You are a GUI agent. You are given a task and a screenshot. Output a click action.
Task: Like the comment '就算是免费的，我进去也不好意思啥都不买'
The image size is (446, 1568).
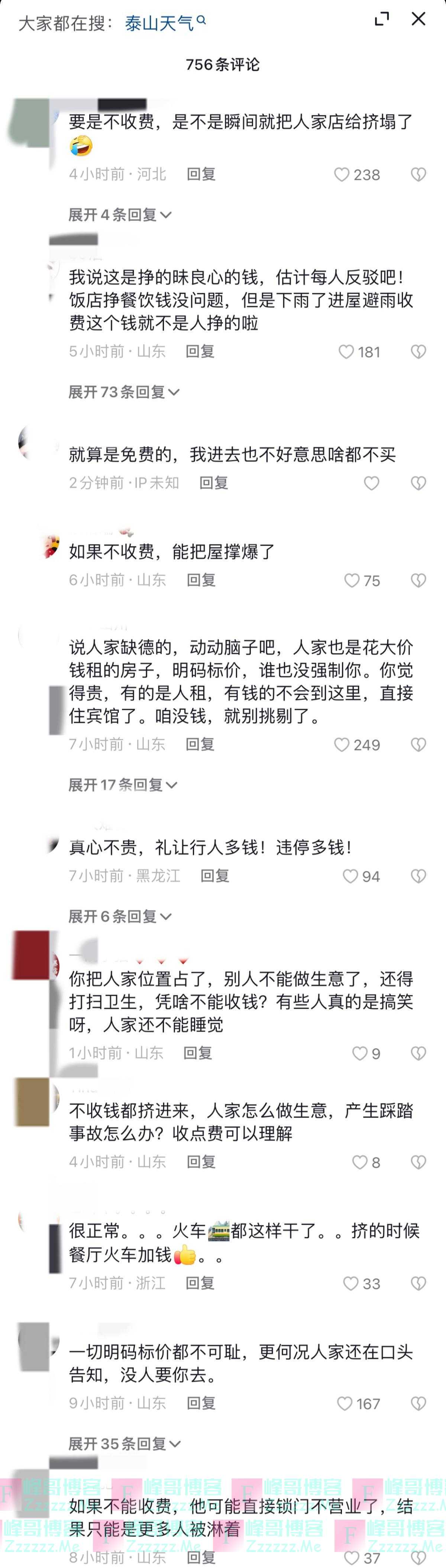371,483
